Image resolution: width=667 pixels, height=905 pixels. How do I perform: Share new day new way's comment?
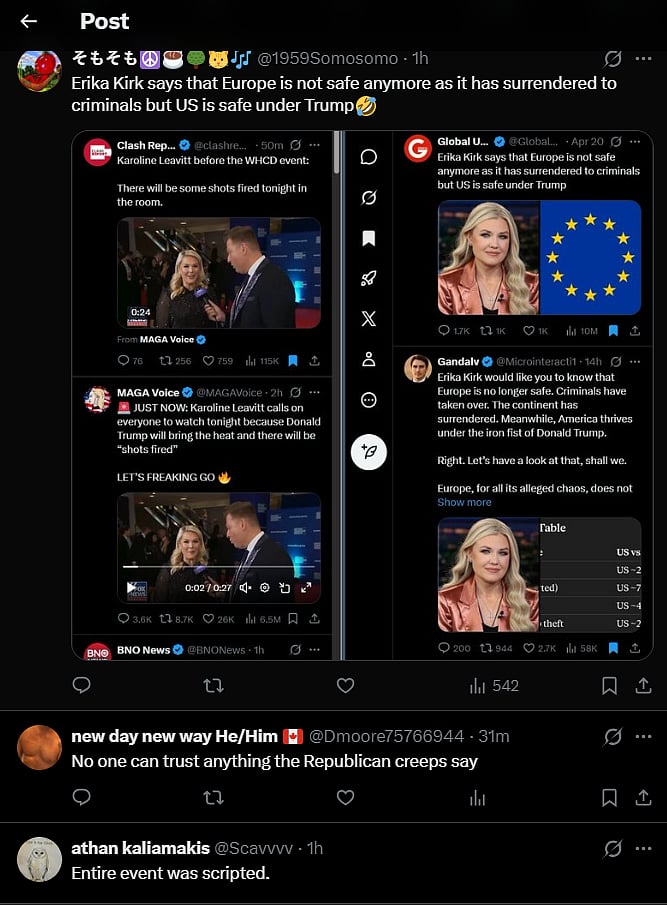(x=643, y=797)
